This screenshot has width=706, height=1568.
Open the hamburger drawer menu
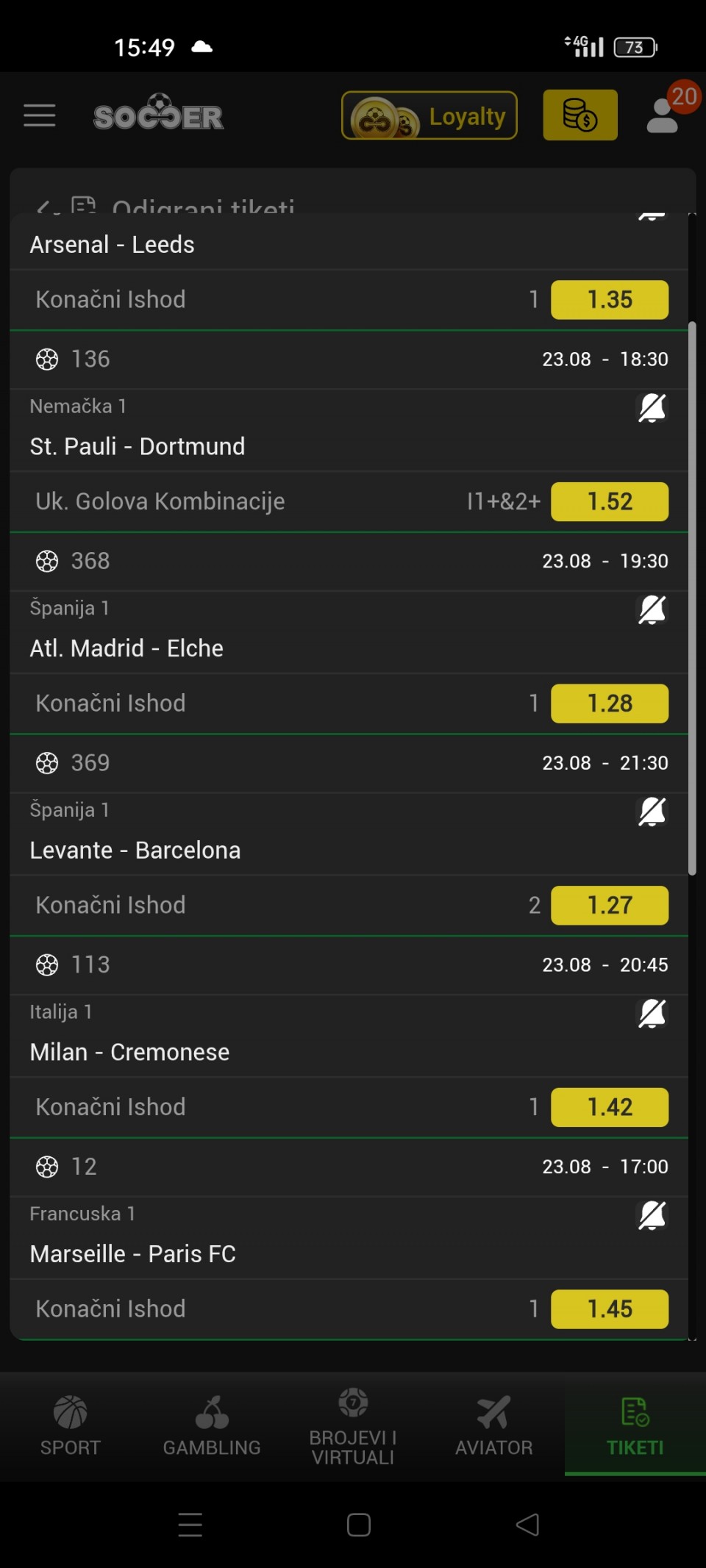(40, 115)
